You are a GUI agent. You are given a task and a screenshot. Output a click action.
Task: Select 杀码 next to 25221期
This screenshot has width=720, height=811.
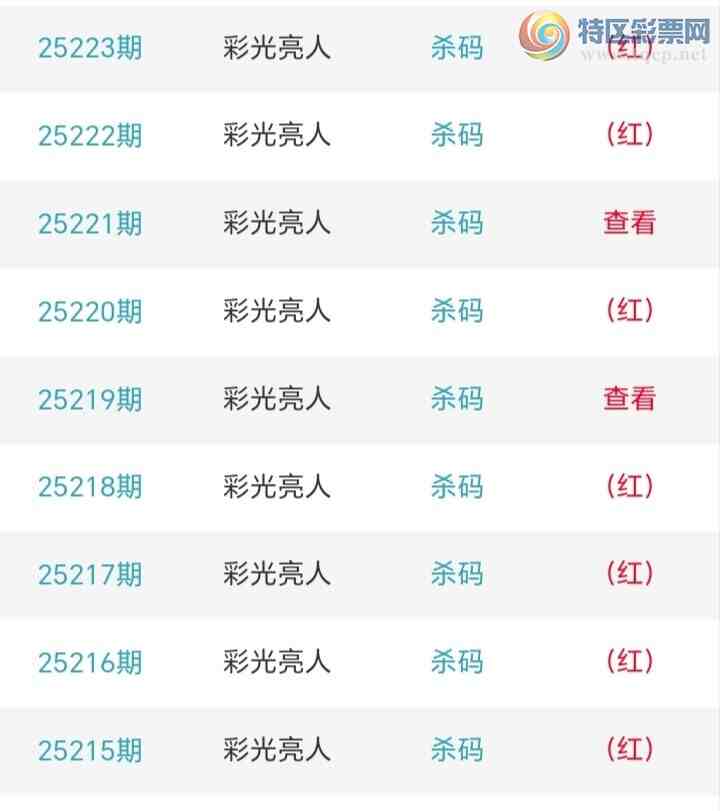coord(460,224)
